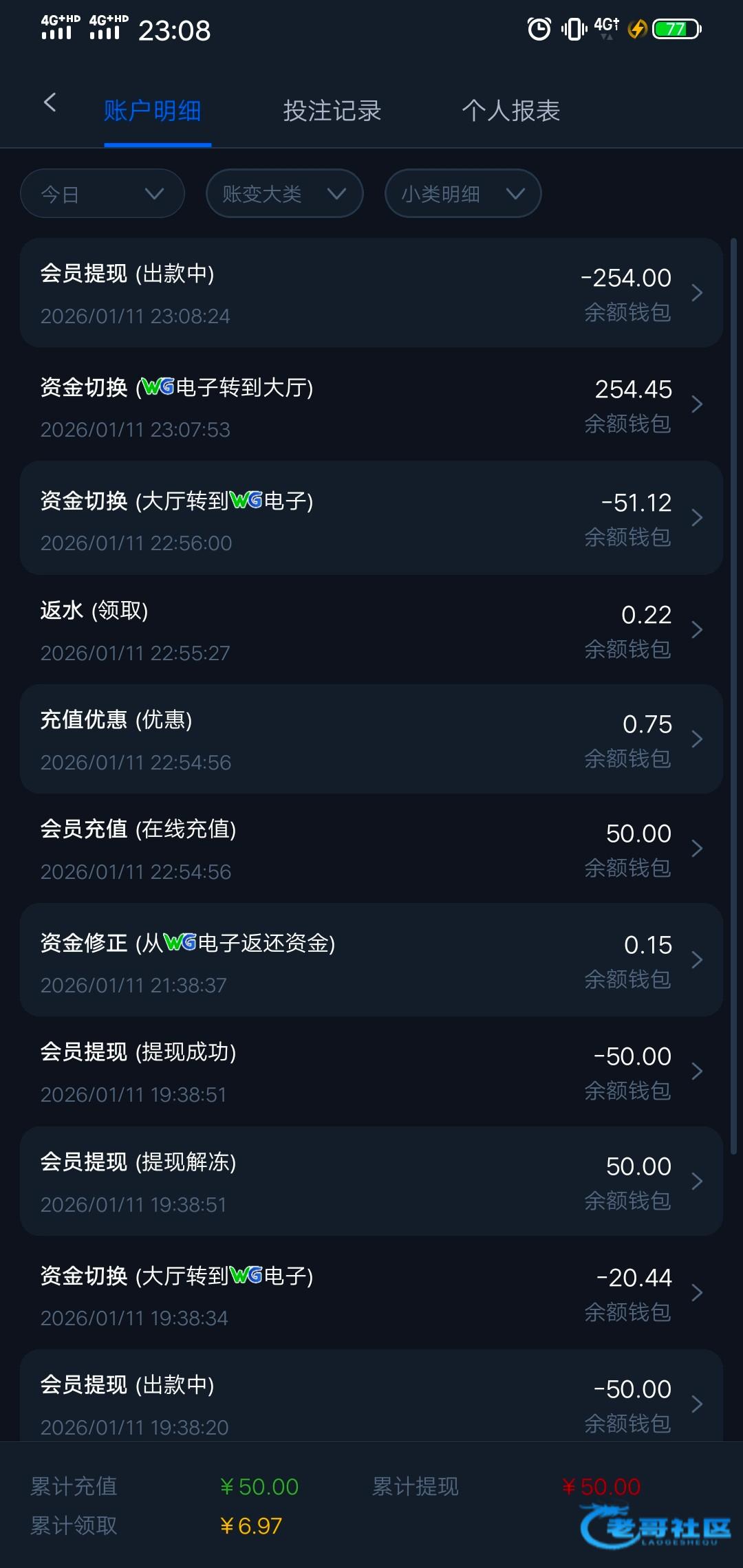The image size is (743, 1568).
Task: Open the 账变大类 filter dropdown
Action: pyautogui.click(x=284, y=194)
